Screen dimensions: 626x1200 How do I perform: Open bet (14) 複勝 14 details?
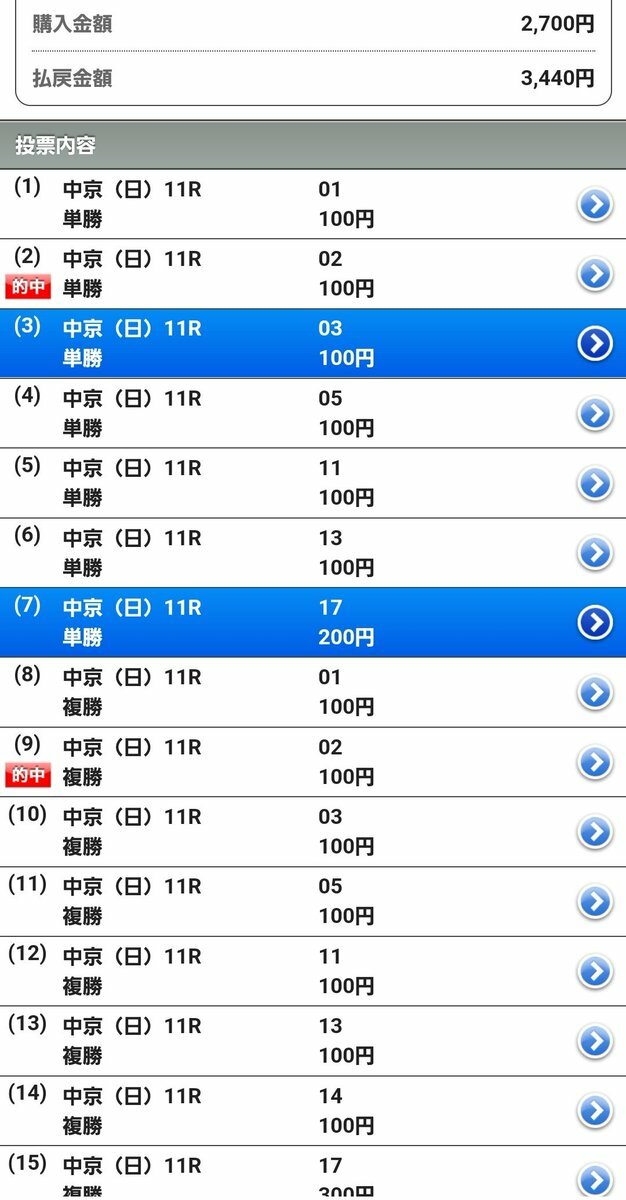click(313, 1111)
